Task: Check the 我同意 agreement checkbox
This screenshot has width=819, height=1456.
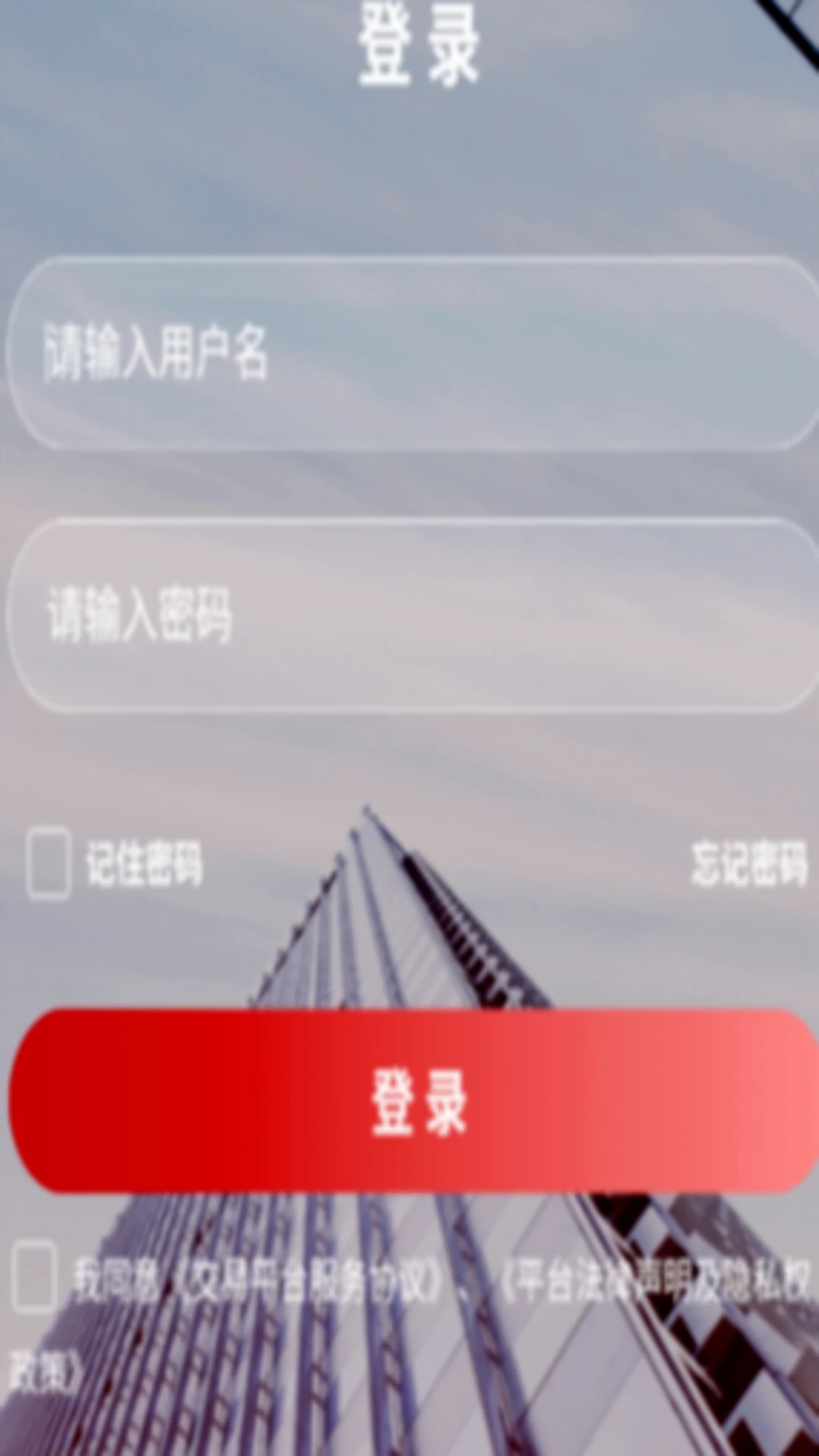Action: (x=34, y=1277)
